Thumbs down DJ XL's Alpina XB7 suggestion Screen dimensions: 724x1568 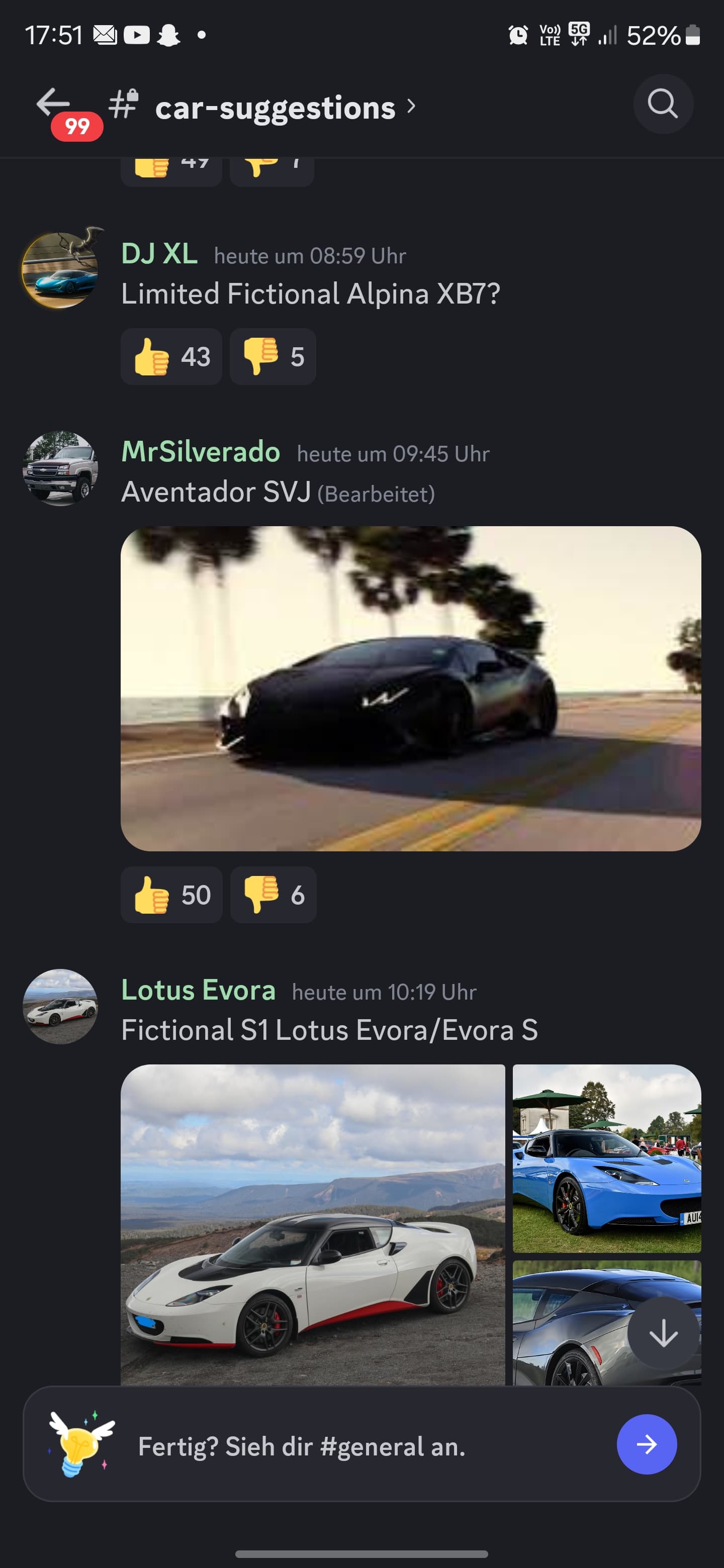(273, 356)
